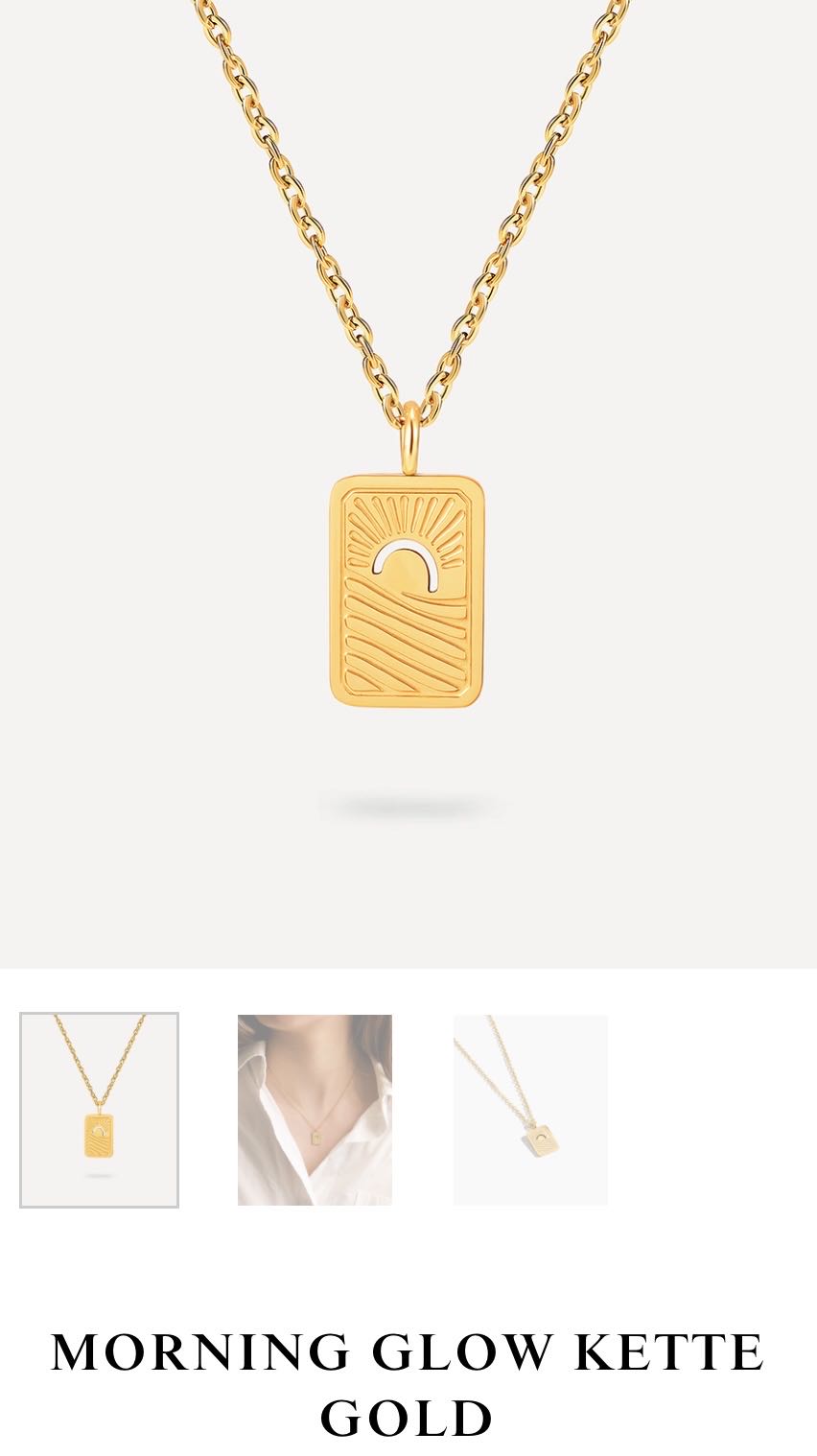
Task: Select the first thumbnail of the pendant front view
Action: pyautogui.click(x=99, y=1110)
